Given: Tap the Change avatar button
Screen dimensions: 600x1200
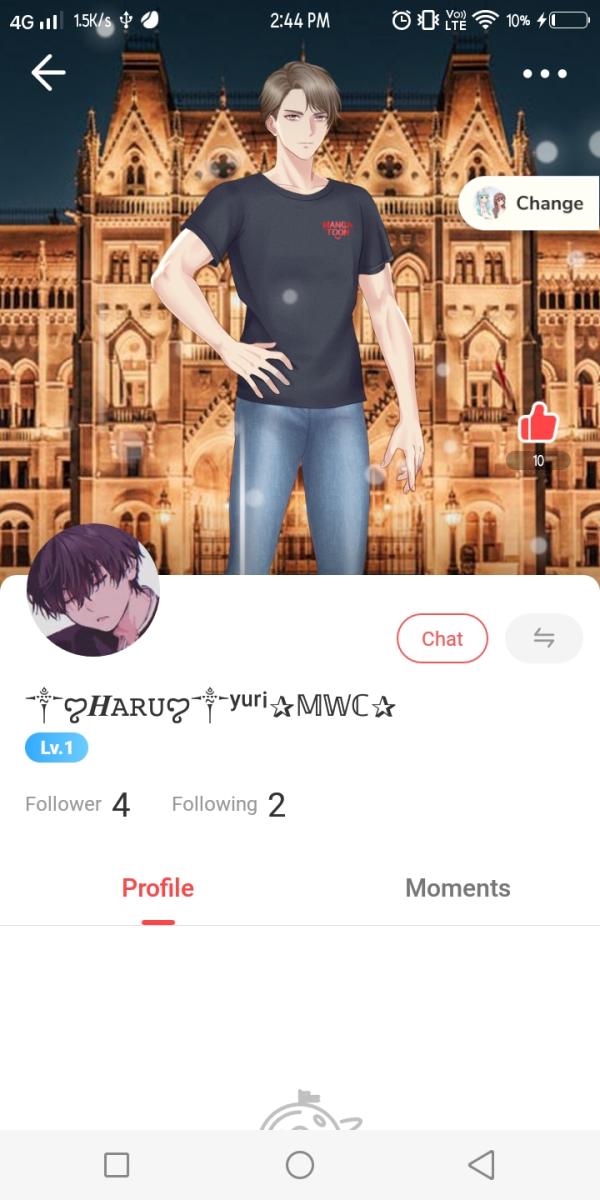Looking at the screenshot, I should (x=530, y=203).
